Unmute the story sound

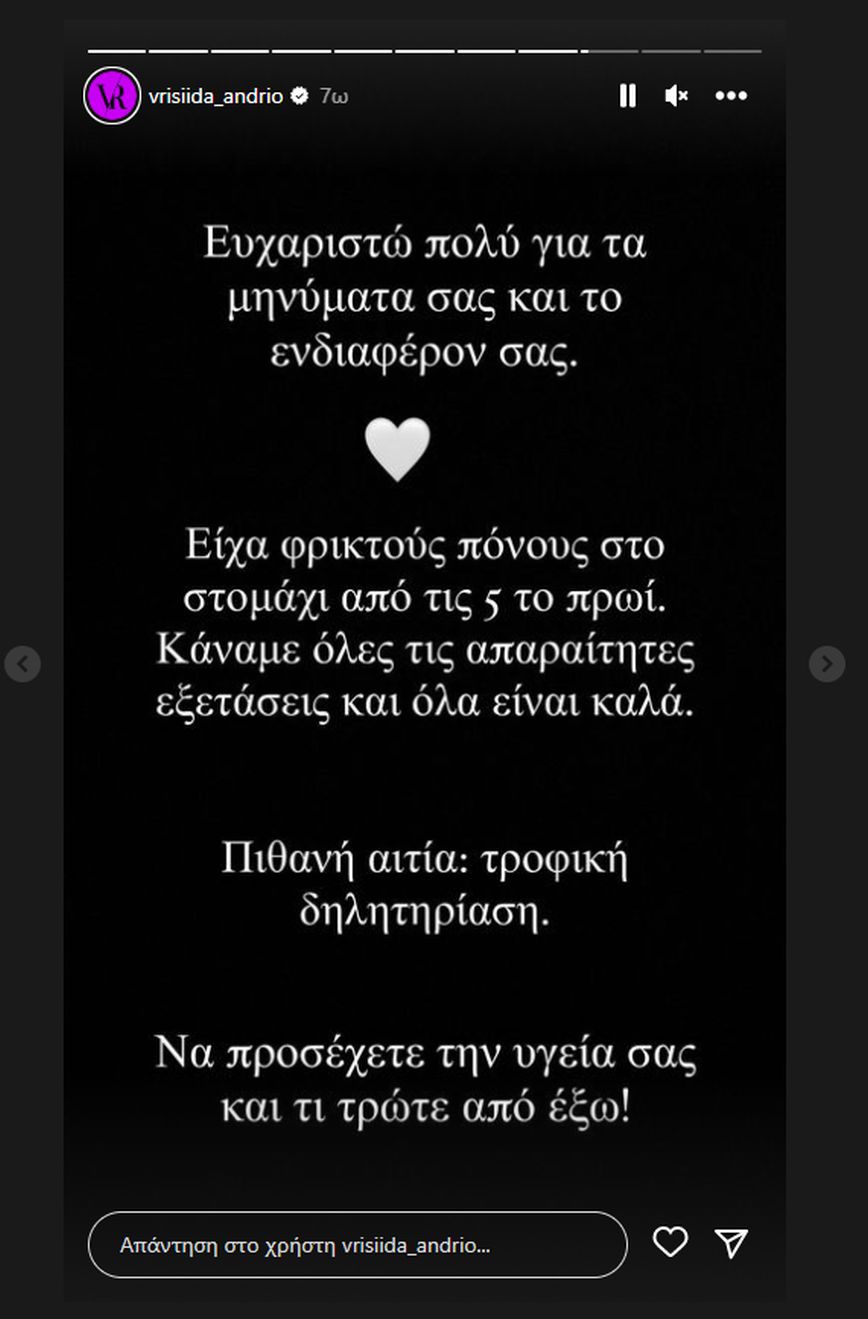pos(676,96)
